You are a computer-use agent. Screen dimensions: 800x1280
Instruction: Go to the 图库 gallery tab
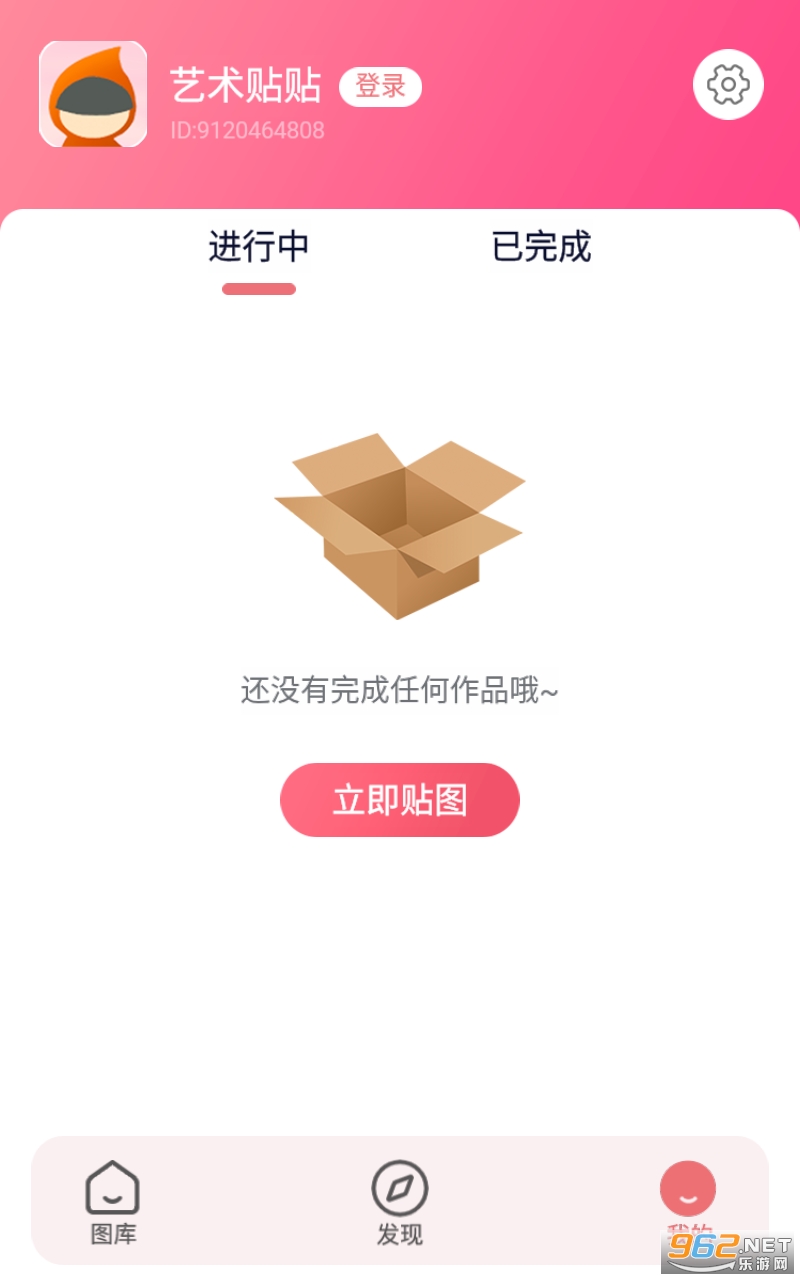point(113,1203)
